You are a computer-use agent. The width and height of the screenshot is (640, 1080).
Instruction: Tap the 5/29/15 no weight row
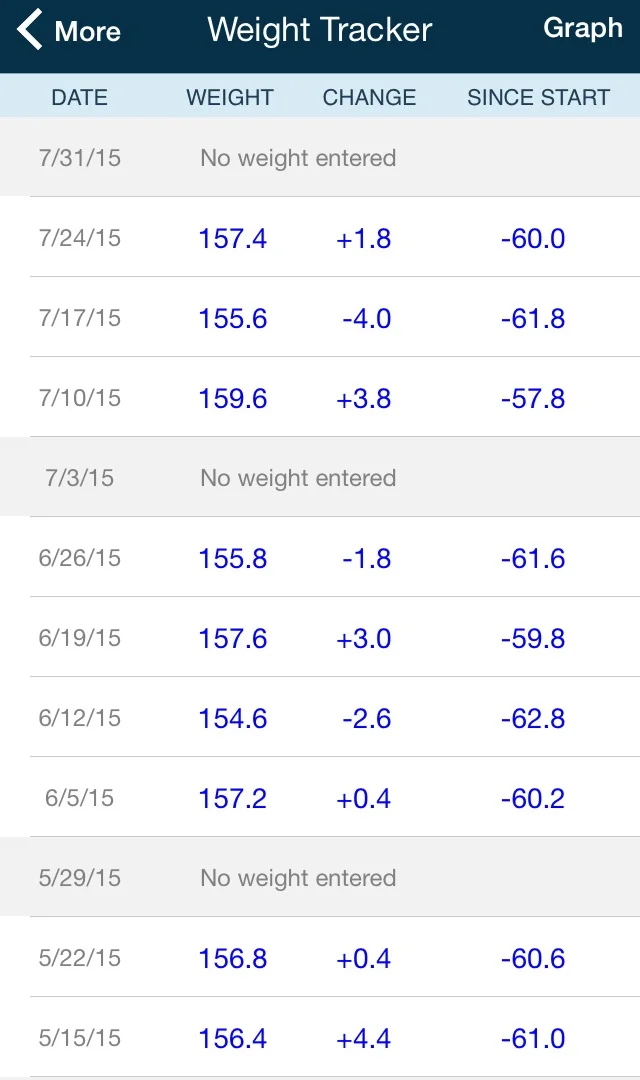tap(320, 877)
